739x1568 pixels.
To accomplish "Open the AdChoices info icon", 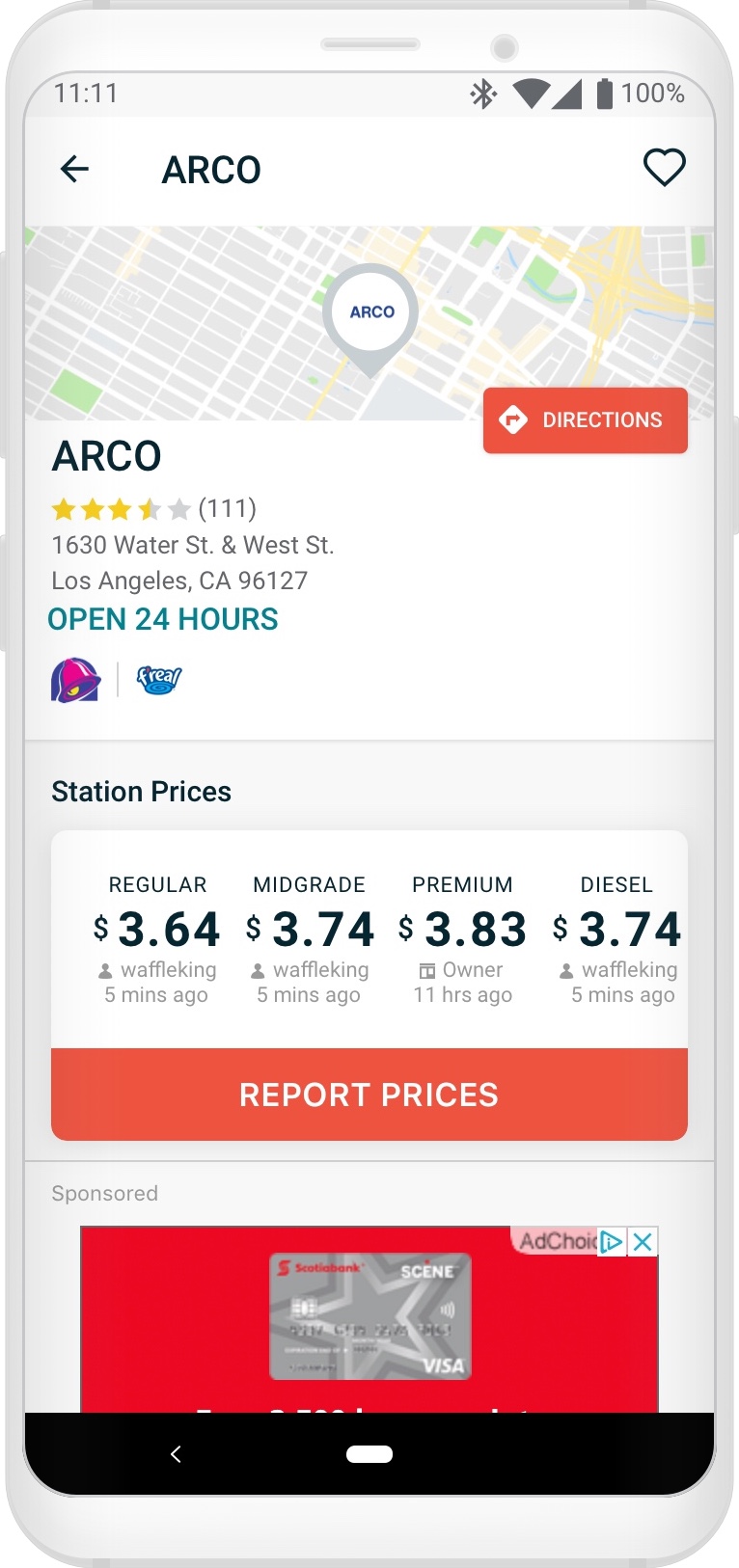I will click(611, 1241).
